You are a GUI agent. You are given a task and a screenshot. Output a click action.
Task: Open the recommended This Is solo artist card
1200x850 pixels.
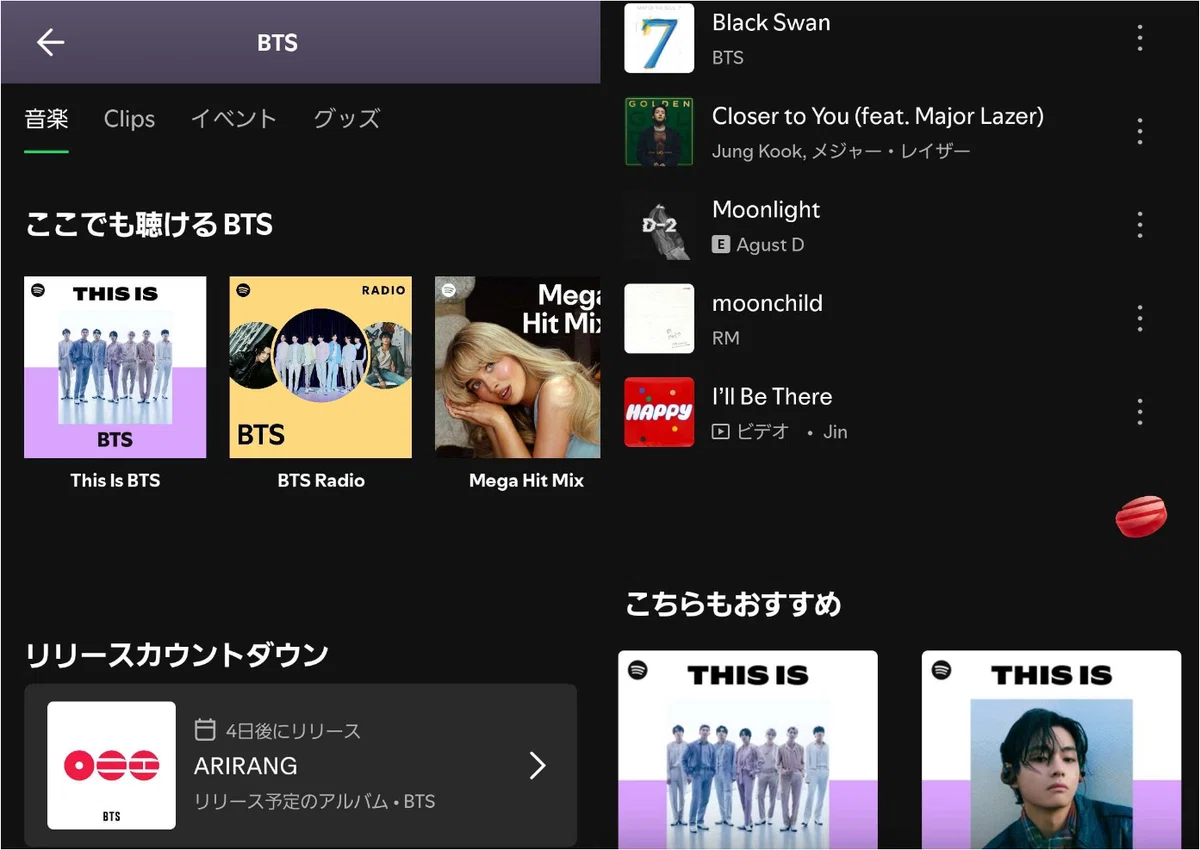pos(1051,750)
